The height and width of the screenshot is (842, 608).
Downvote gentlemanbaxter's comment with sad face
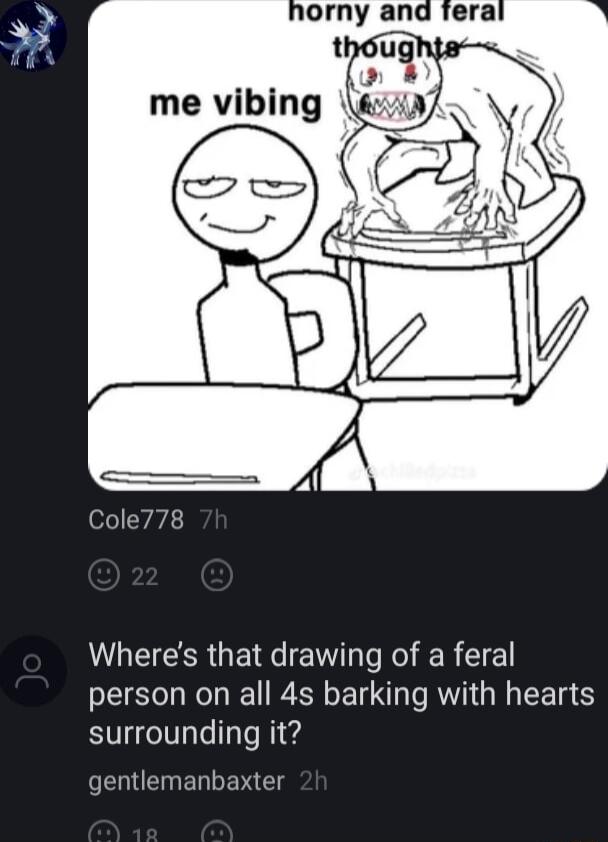pyautogui.click(x=217, y=833)
